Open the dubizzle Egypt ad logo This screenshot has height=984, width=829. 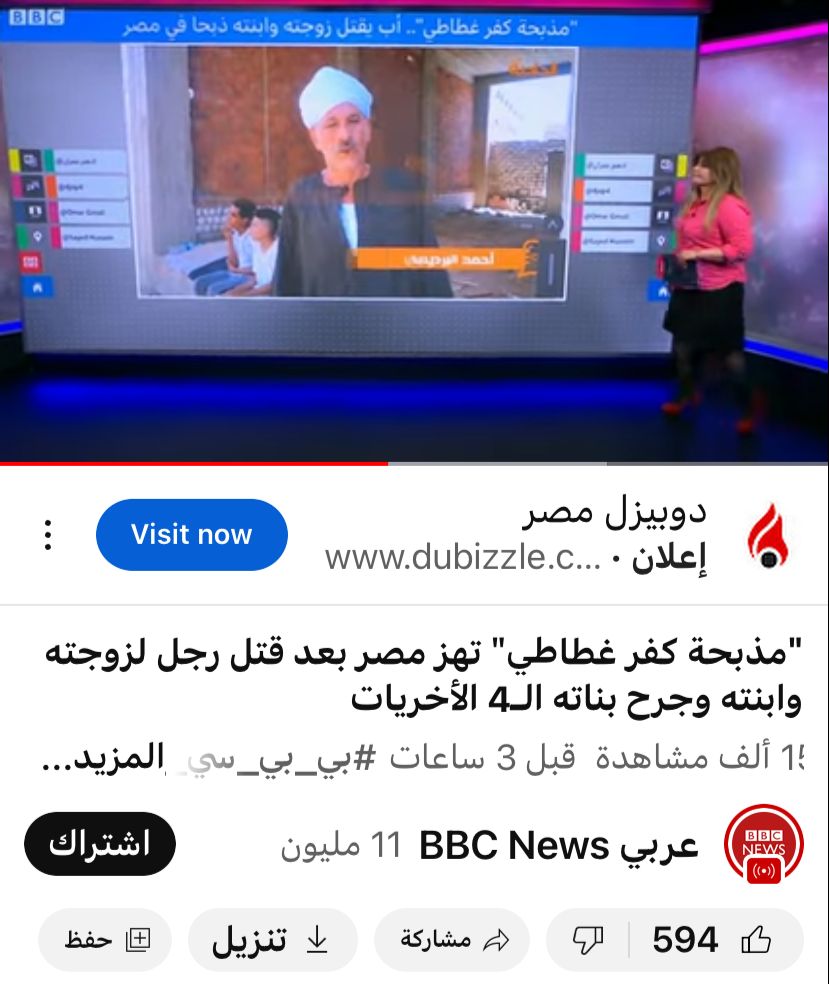coord(767,536)
